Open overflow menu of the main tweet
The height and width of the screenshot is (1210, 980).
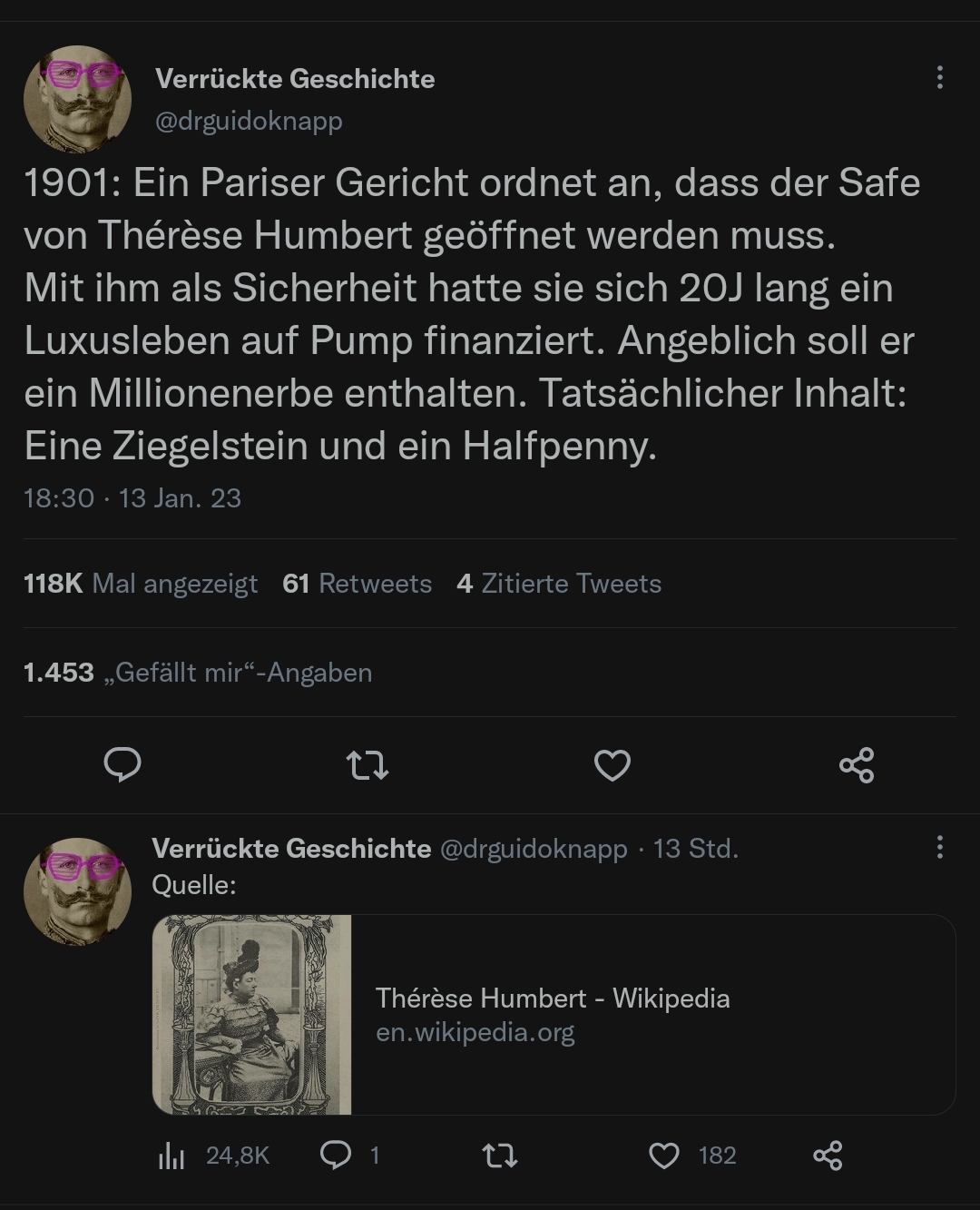[x=939, y=78]
